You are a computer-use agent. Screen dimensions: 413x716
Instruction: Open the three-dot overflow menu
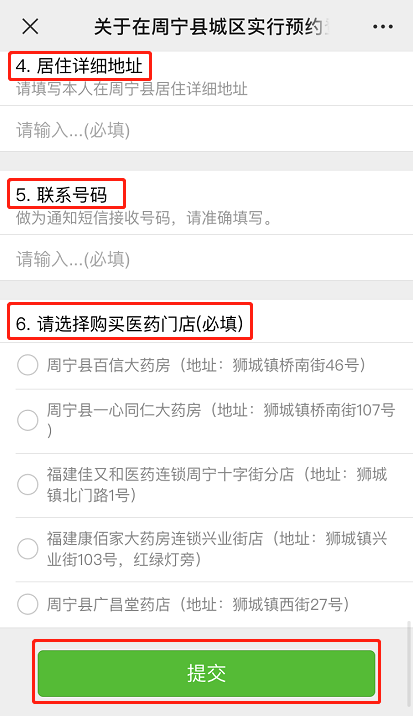(x=382, y=27)
